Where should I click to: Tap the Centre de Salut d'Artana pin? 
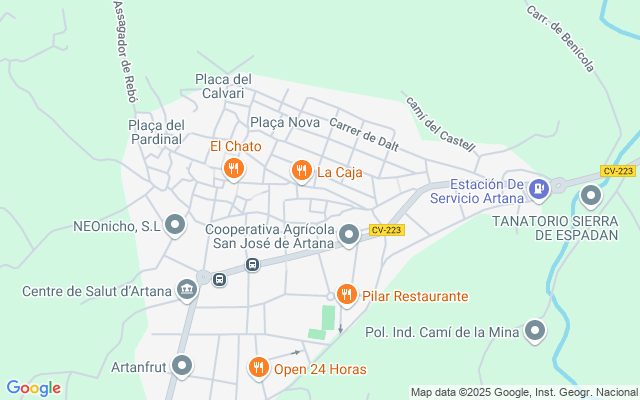point(186,291)
